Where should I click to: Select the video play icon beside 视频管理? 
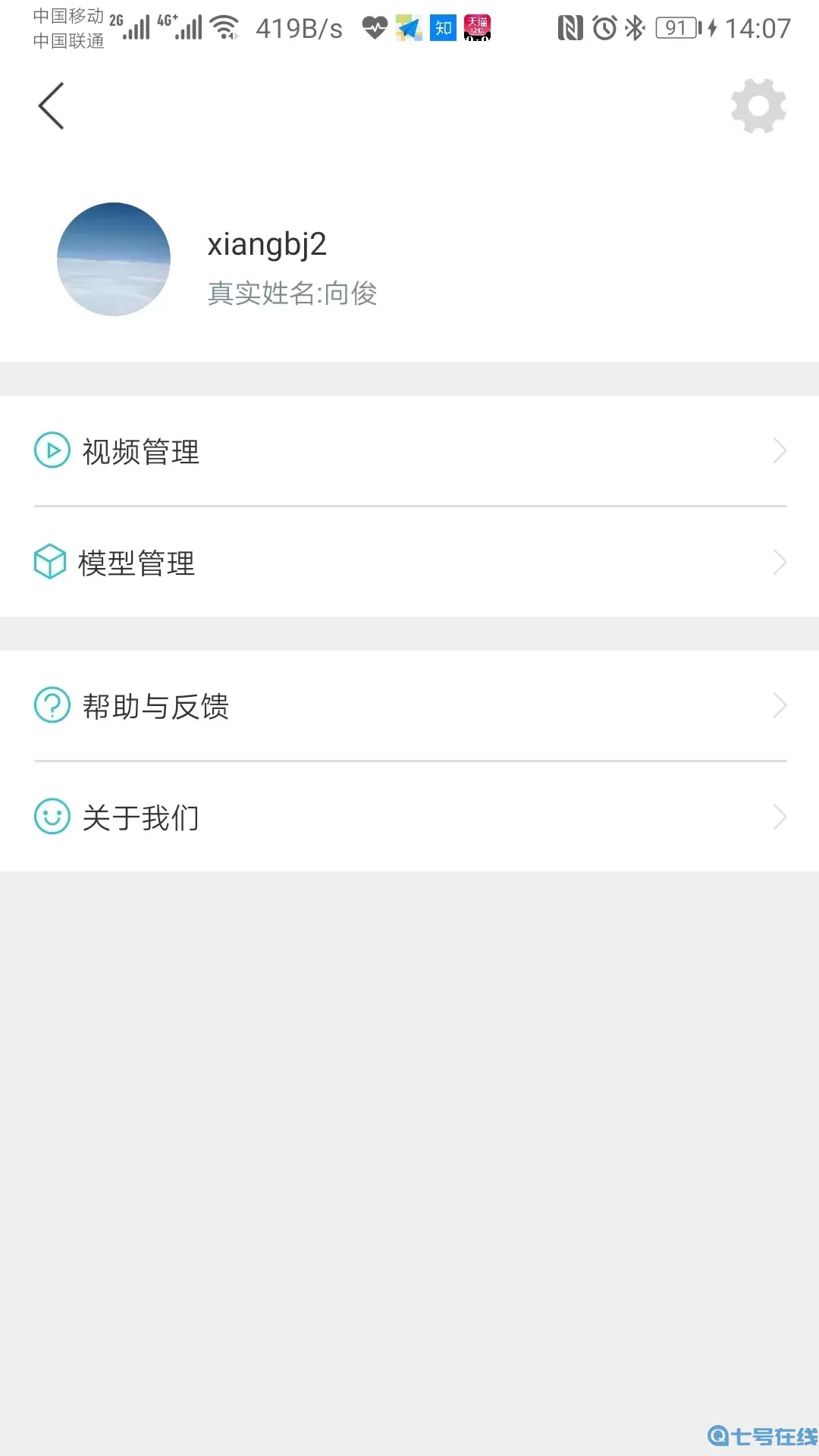pyautogui.click(x=51, y=451)
